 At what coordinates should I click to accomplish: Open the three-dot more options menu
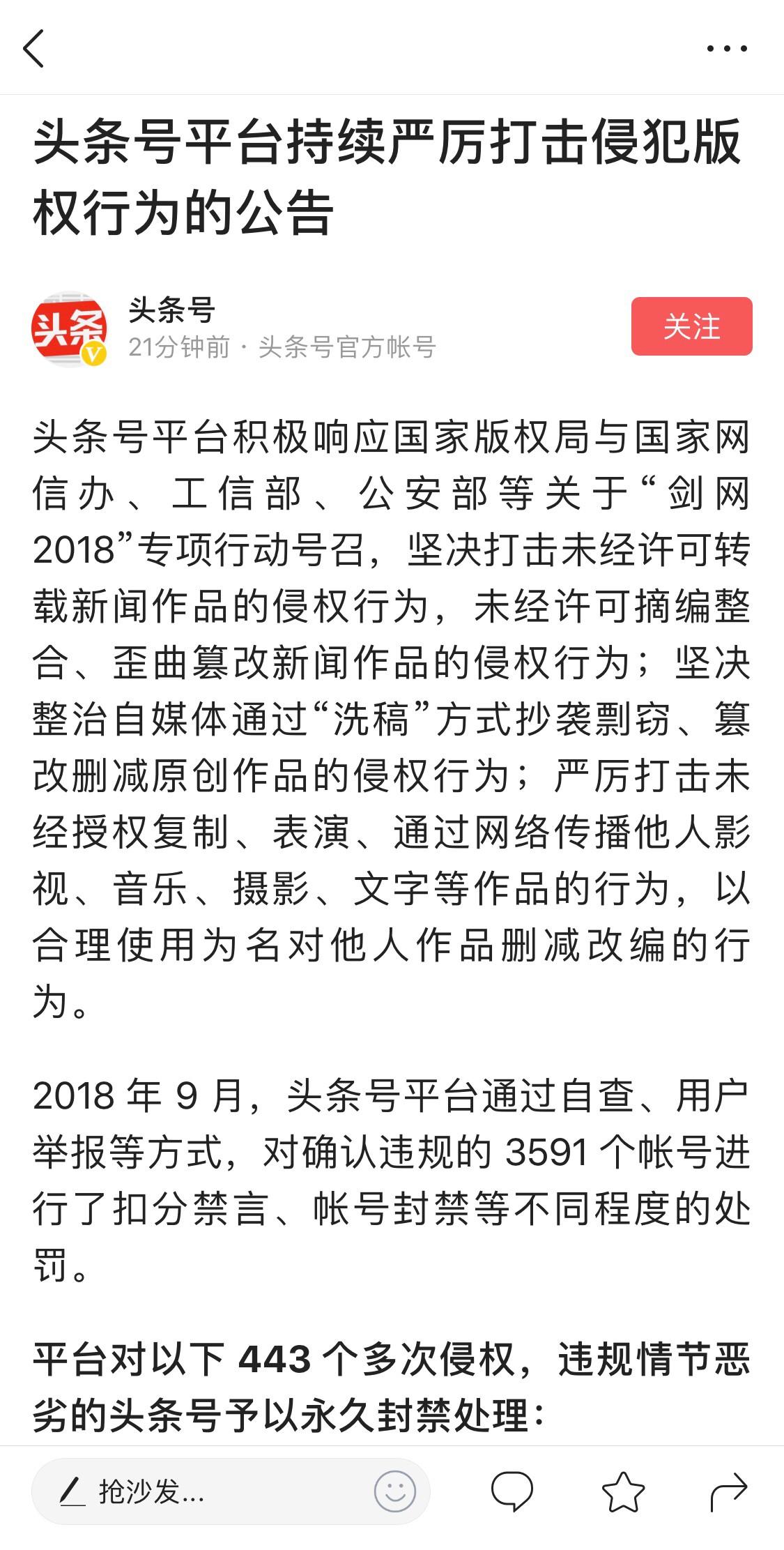[726, 49]
